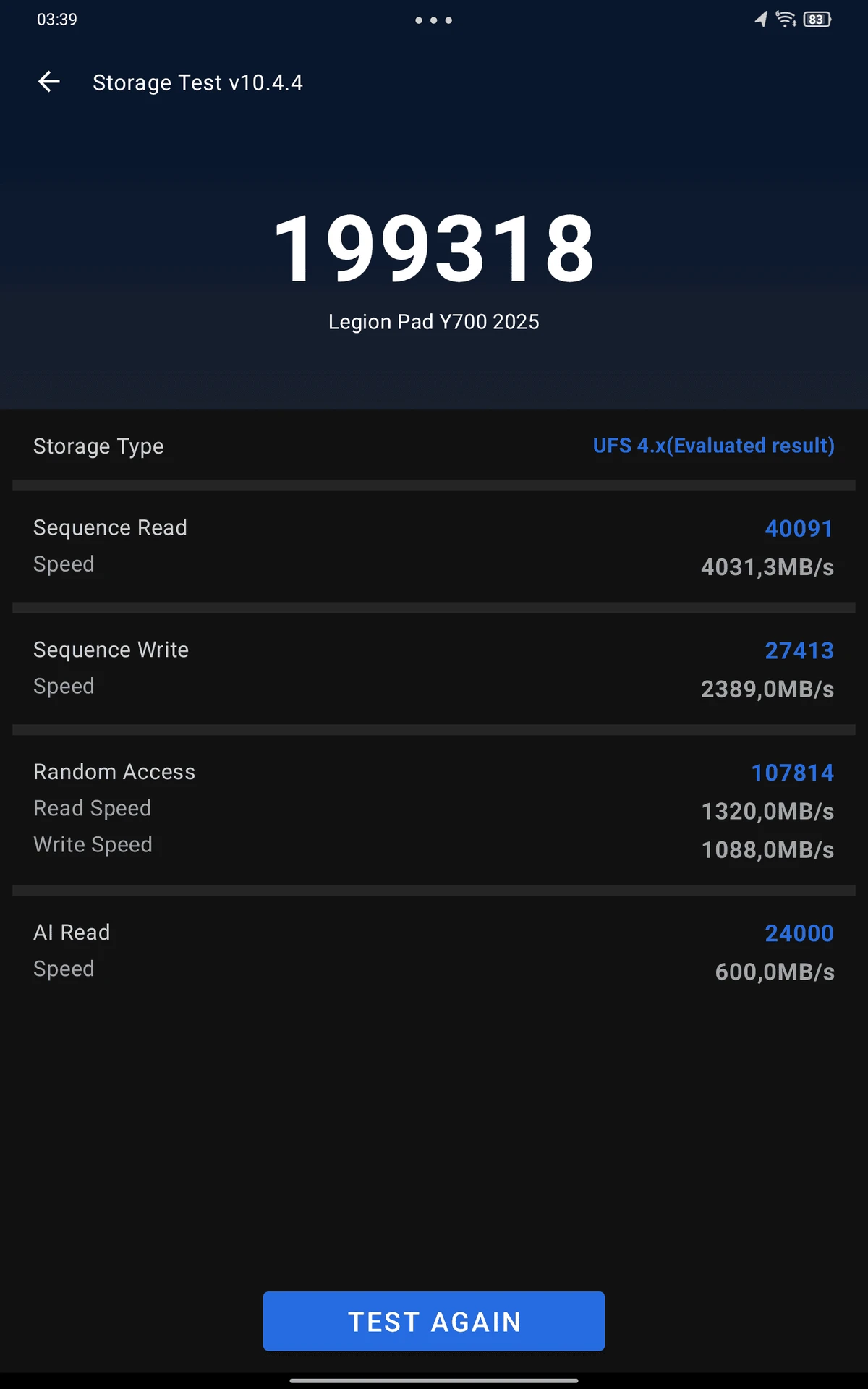Go back using the arrow icon
Image resolution: width=868 pixels, height=1389 pixels.
pos(48,82)
